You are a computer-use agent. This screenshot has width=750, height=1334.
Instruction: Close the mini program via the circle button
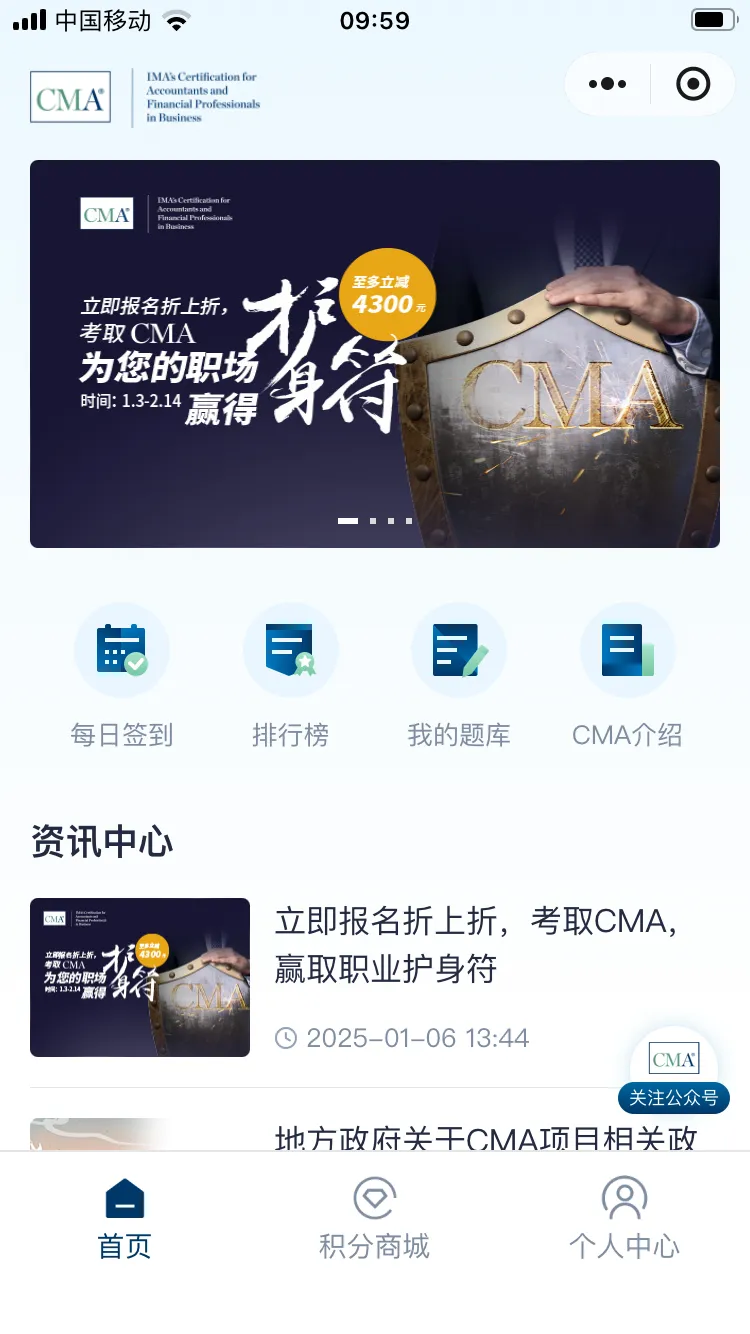click(693, 84)
